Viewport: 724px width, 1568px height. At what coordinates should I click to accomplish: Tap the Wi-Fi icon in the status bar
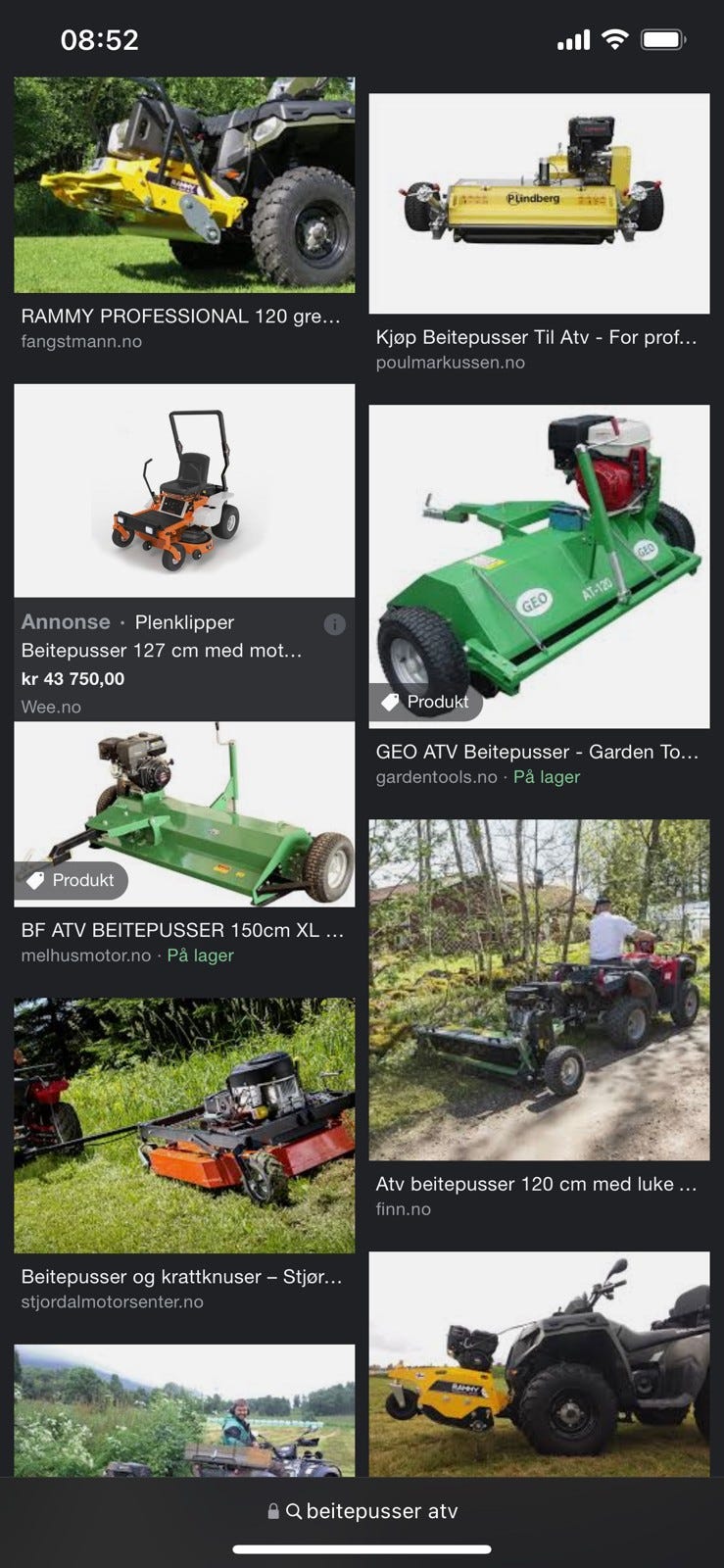pos(613,39)
